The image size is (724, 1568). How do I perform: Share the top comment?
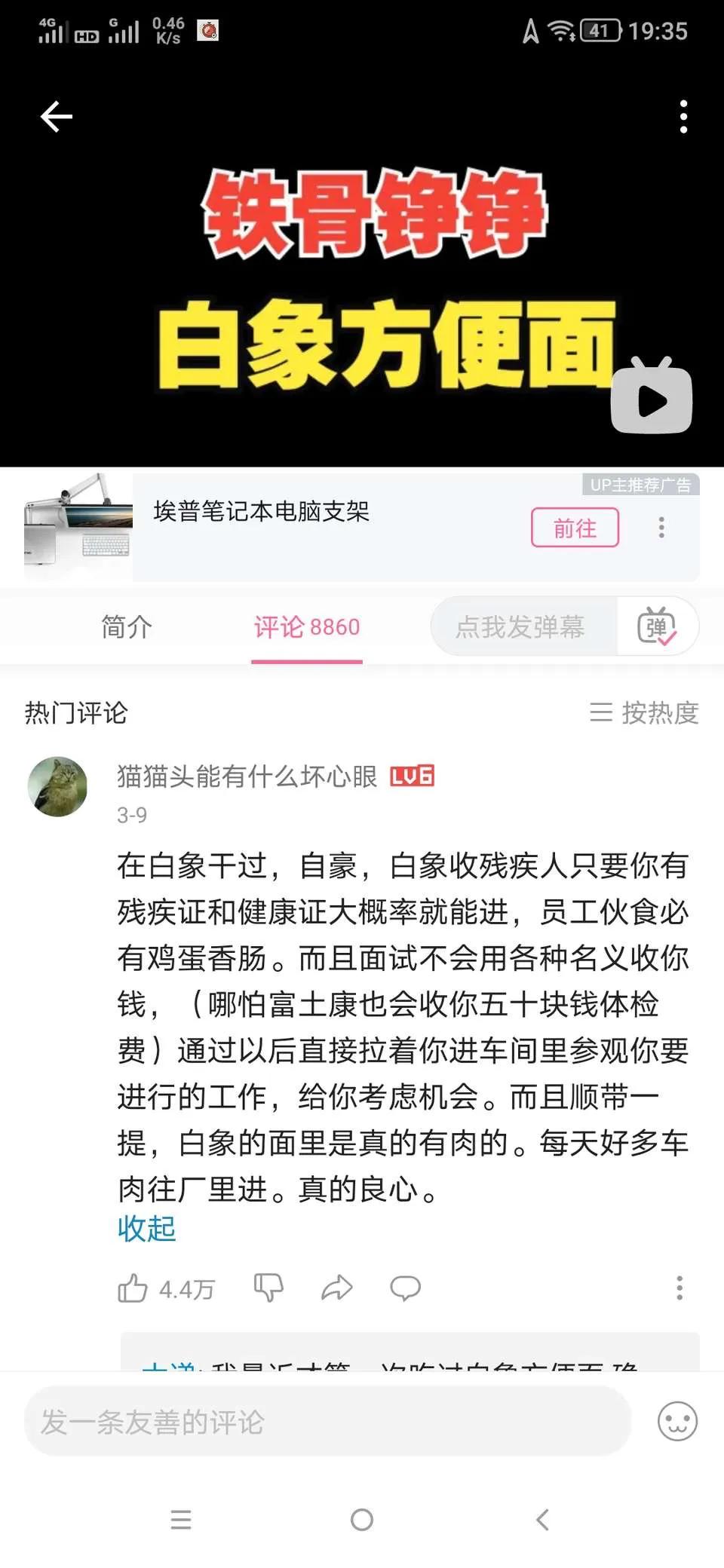337,1288
